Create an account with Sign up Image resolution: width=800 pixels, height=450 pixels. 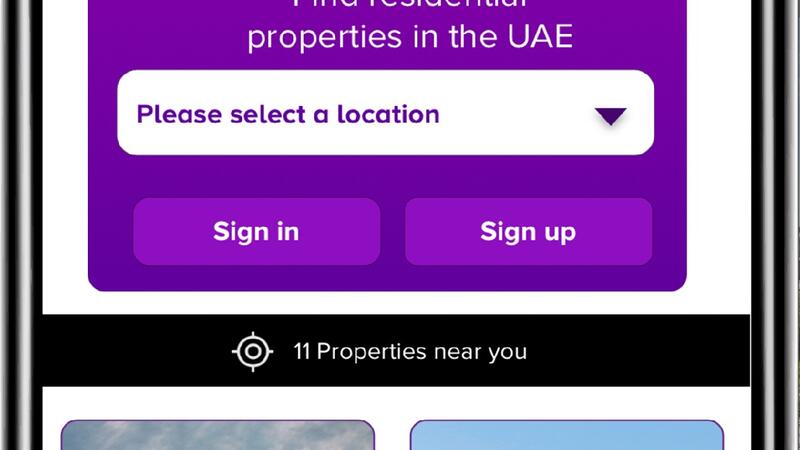[x=528, y=232]
